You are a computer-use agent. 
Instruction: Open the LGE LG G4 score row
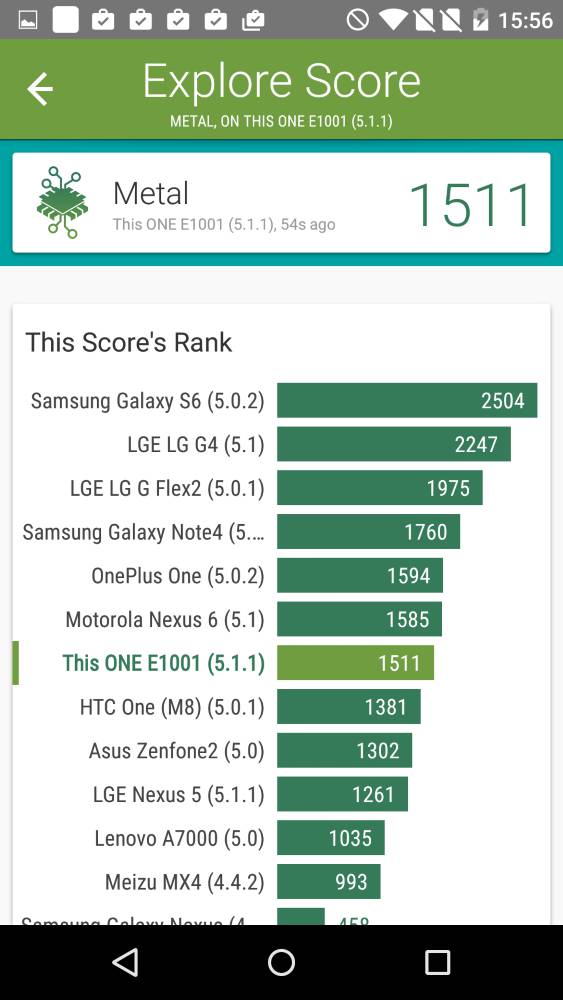point(281,444)
